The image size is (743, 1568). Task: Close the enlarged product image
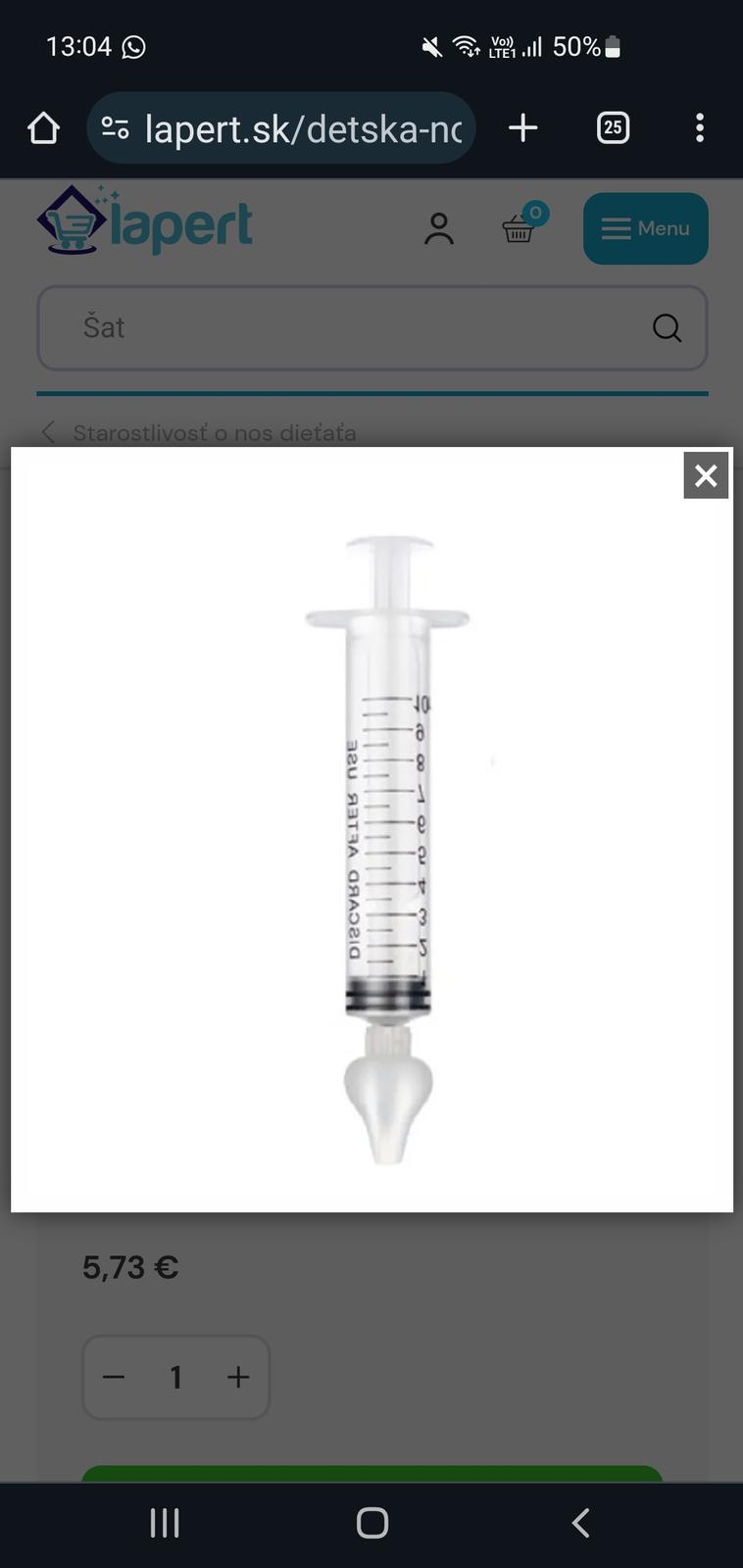(706, 475)
